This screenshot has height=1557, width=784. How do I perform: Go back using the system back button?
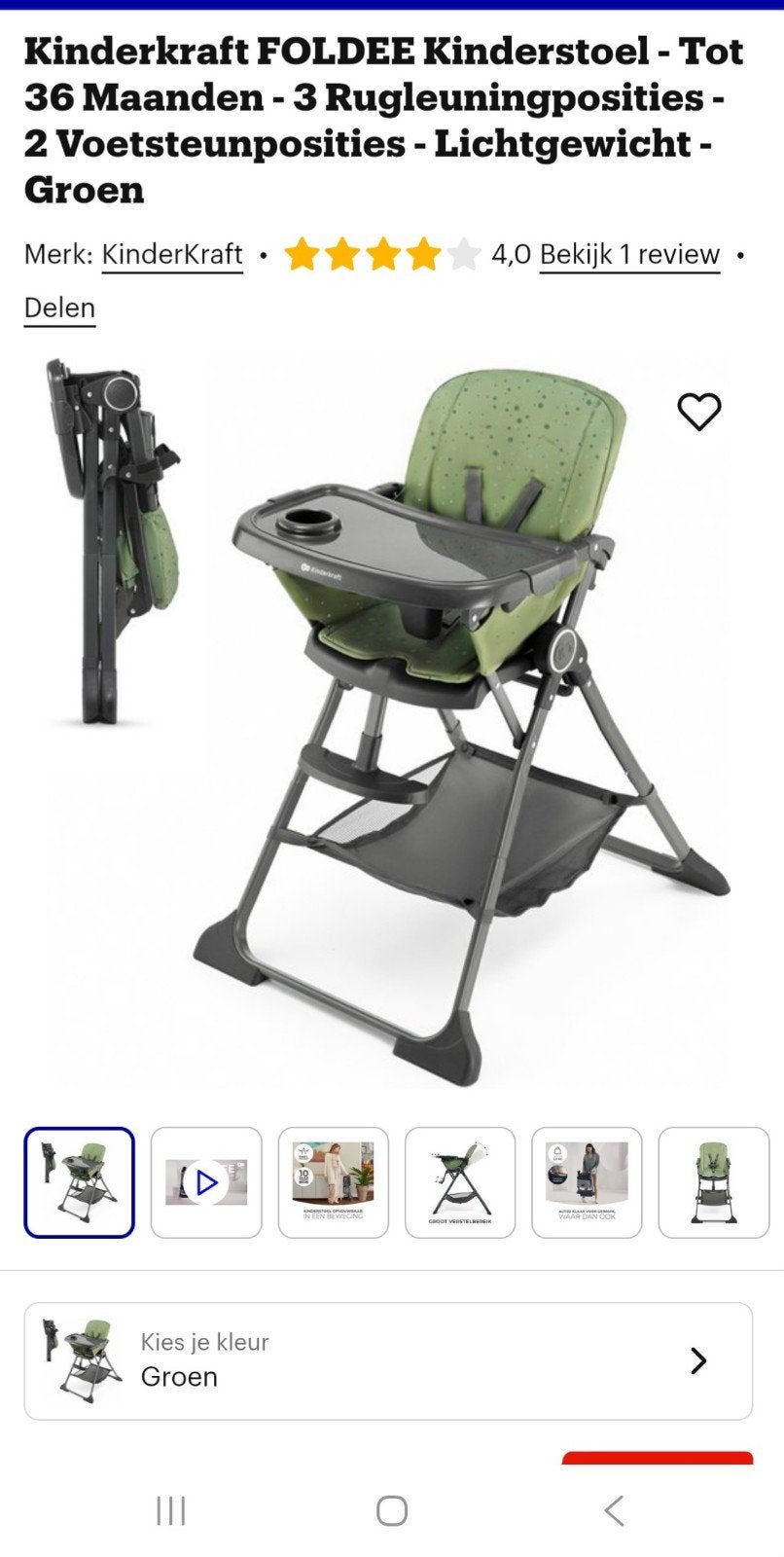613,1510
